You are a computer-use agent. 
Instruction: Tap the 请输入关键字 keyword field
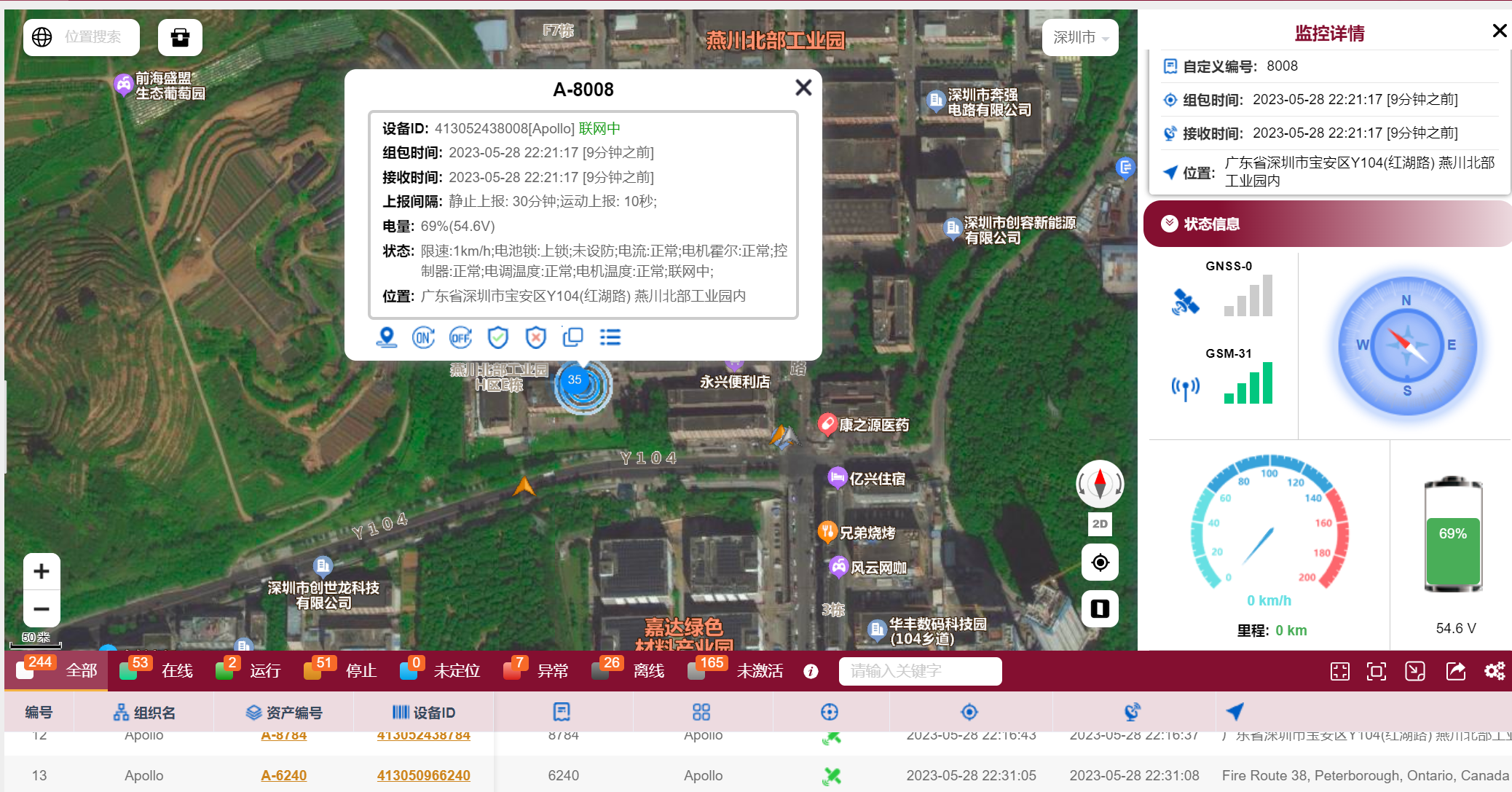919,671
